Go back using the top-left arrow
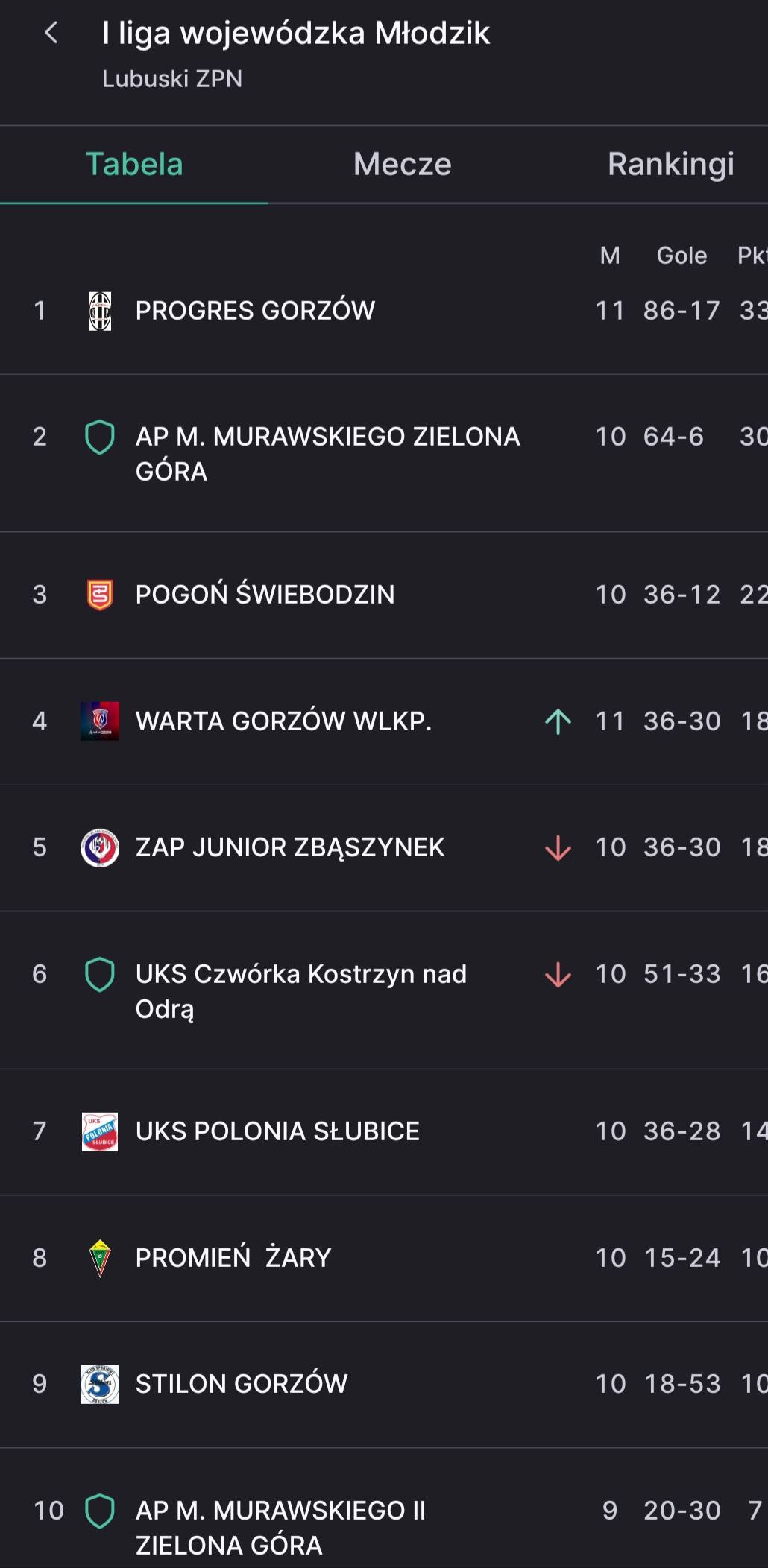This screenshot has width=768, height=1568. (x=51, y=33)
